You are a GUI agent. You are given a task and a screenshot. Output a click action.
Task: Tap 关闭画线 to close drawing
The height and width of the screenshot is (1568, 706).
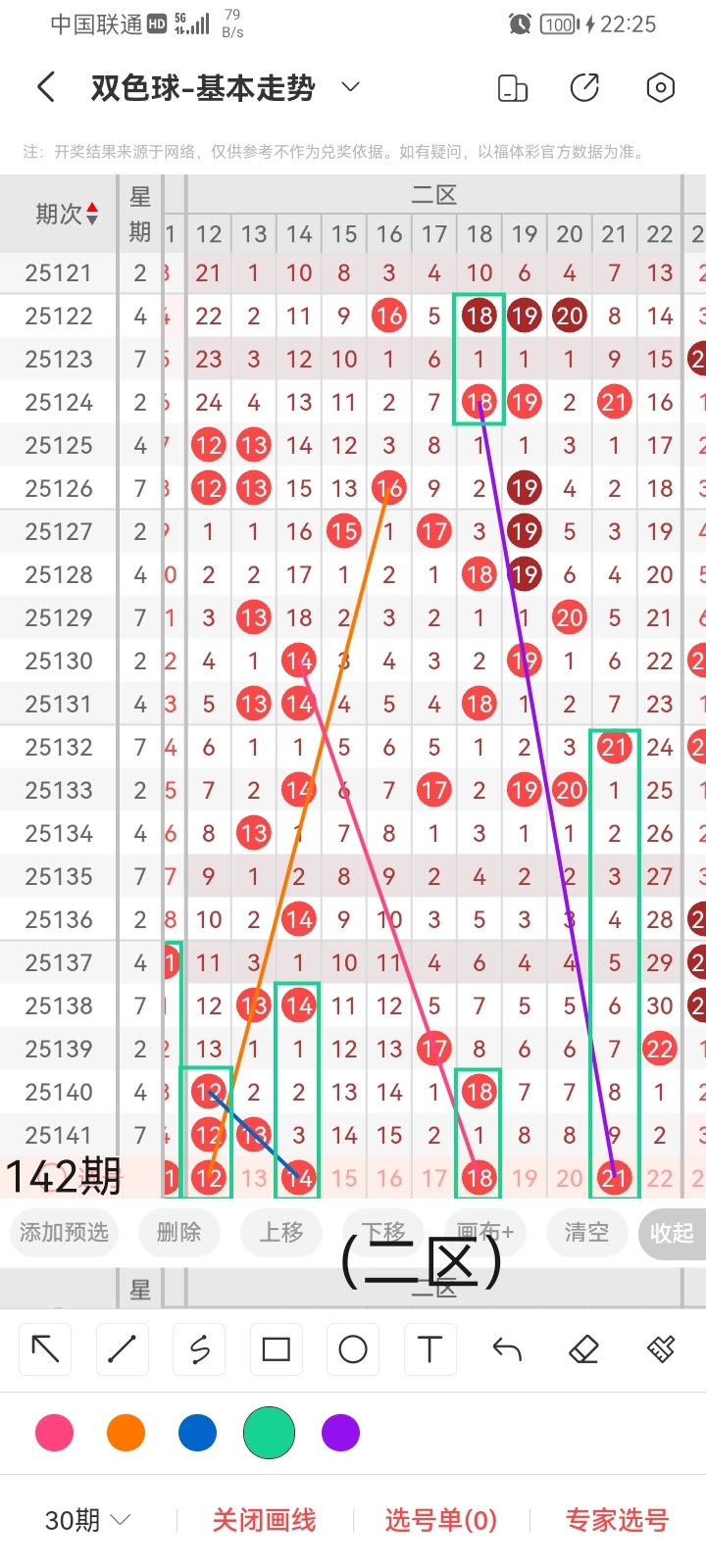[264, 1520]
